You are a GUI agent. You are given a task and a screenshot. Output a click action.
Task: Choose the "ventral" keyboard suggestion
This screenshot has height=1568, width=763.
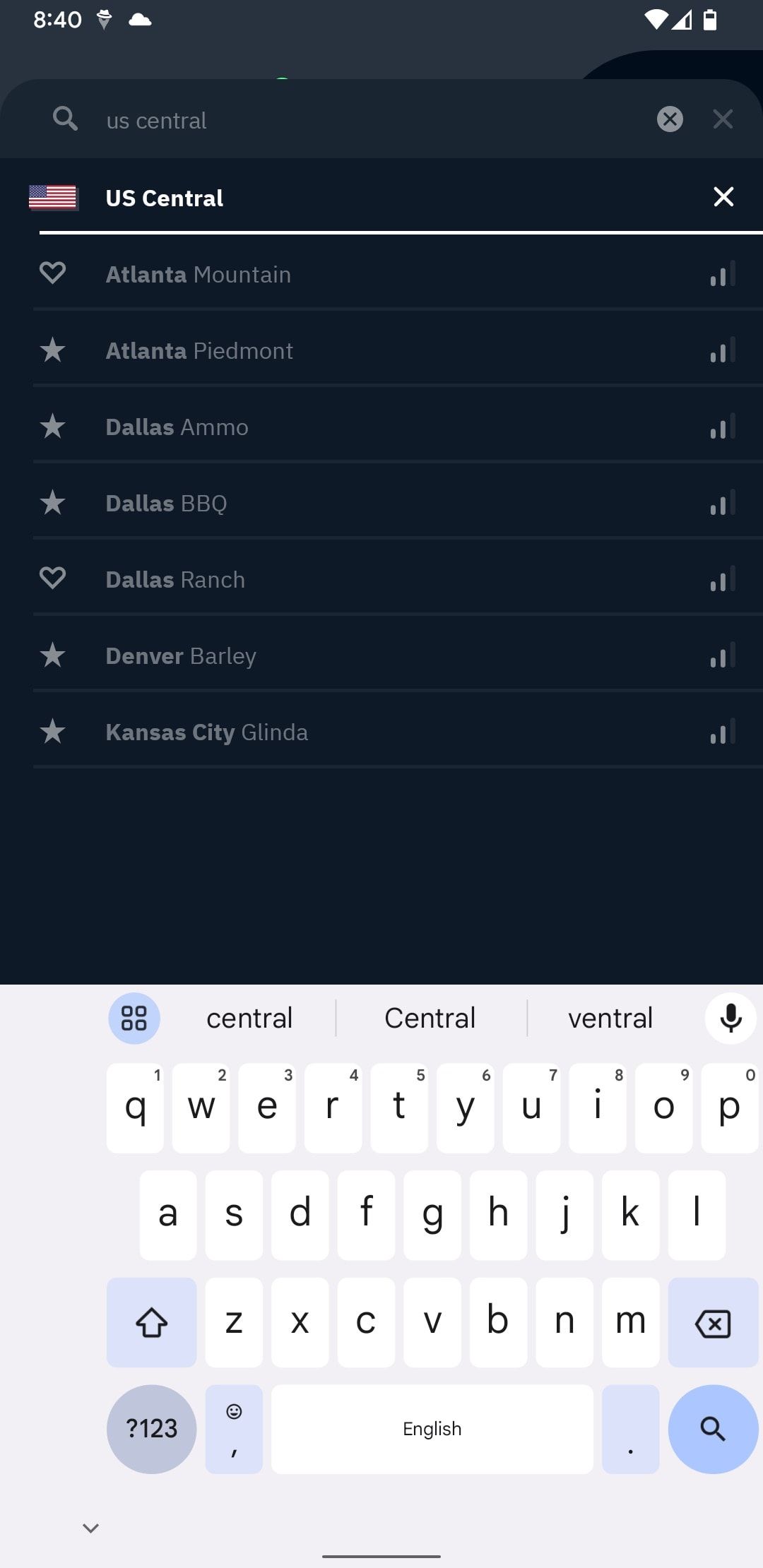(610, 1018)
